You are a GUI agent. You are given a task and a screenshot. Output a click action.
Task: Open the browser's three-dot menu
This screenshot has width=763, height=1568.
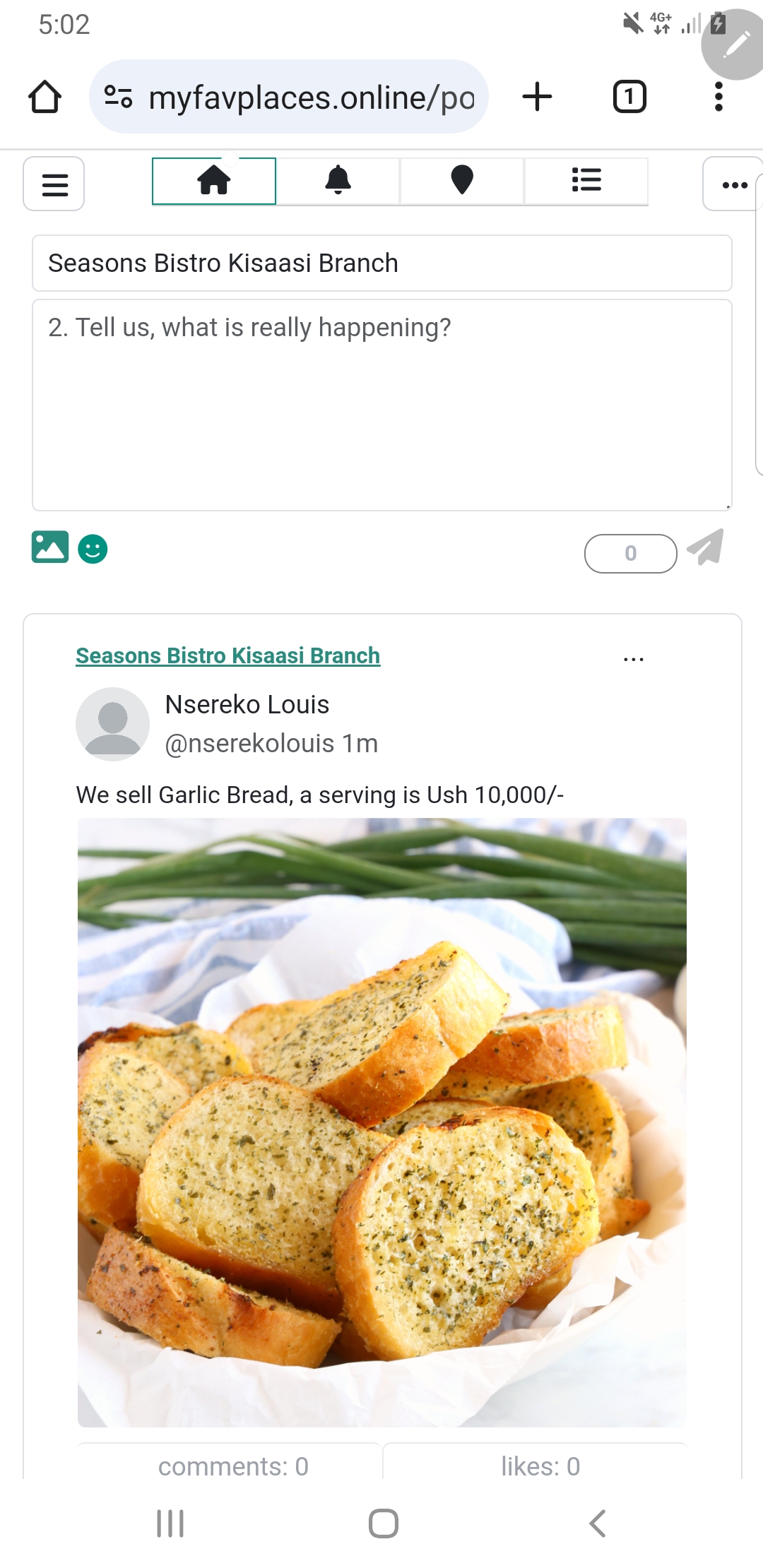pos(718,96)
